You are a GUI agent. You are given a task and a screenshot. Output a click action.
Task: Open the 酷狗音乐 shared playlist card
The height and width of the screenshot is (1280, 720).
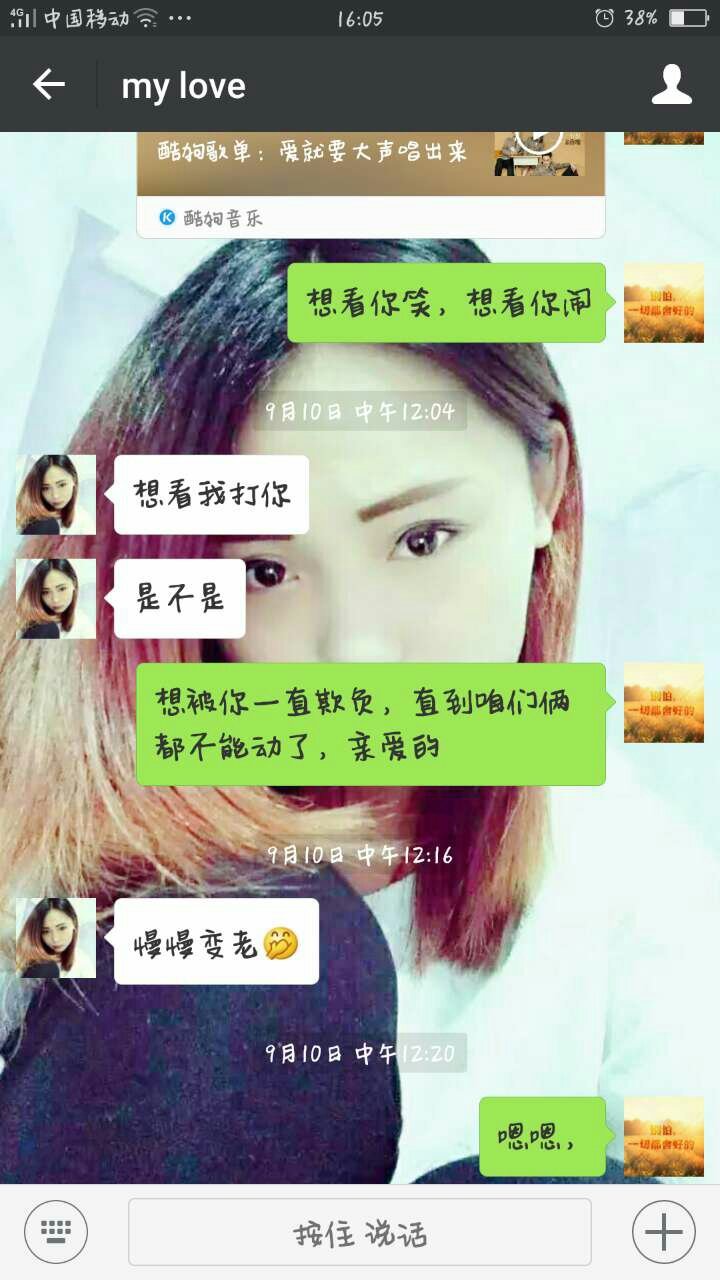click(370, 180)
